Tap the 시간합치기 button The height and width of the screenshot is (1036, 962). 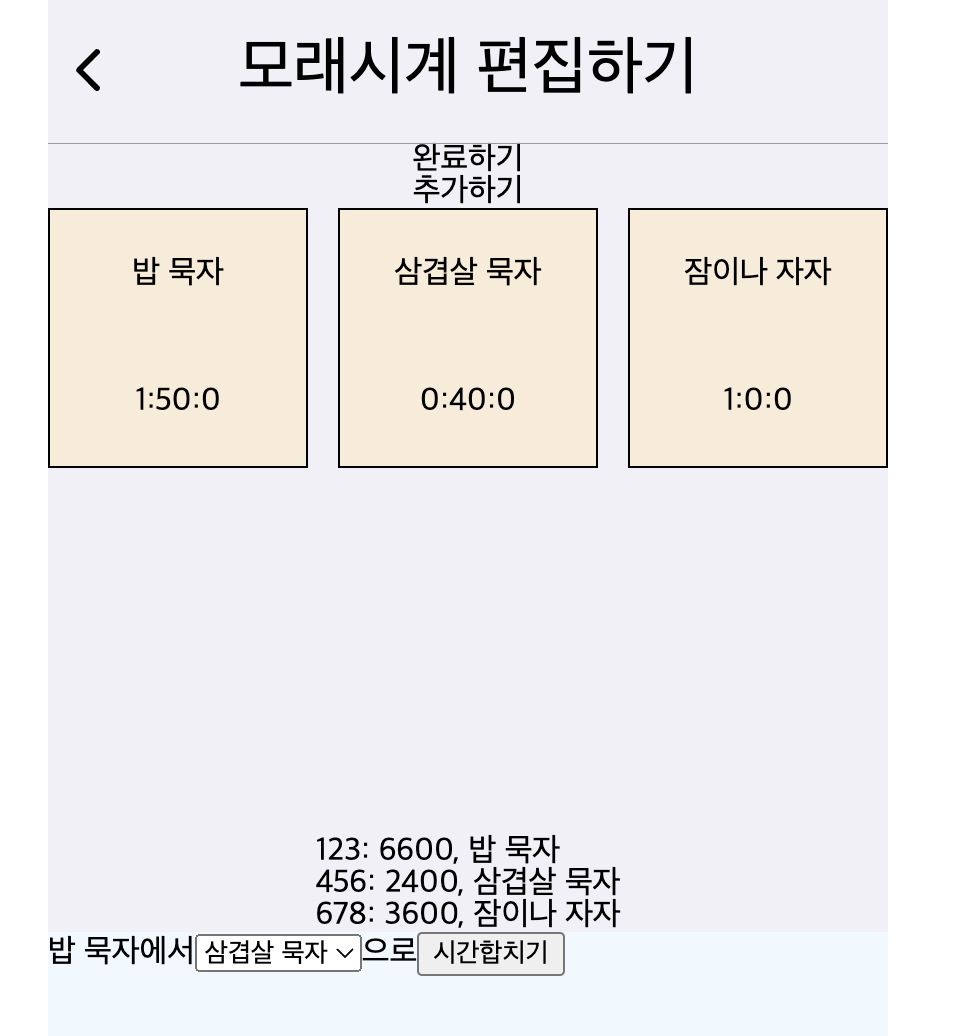[x=490, y=953]
